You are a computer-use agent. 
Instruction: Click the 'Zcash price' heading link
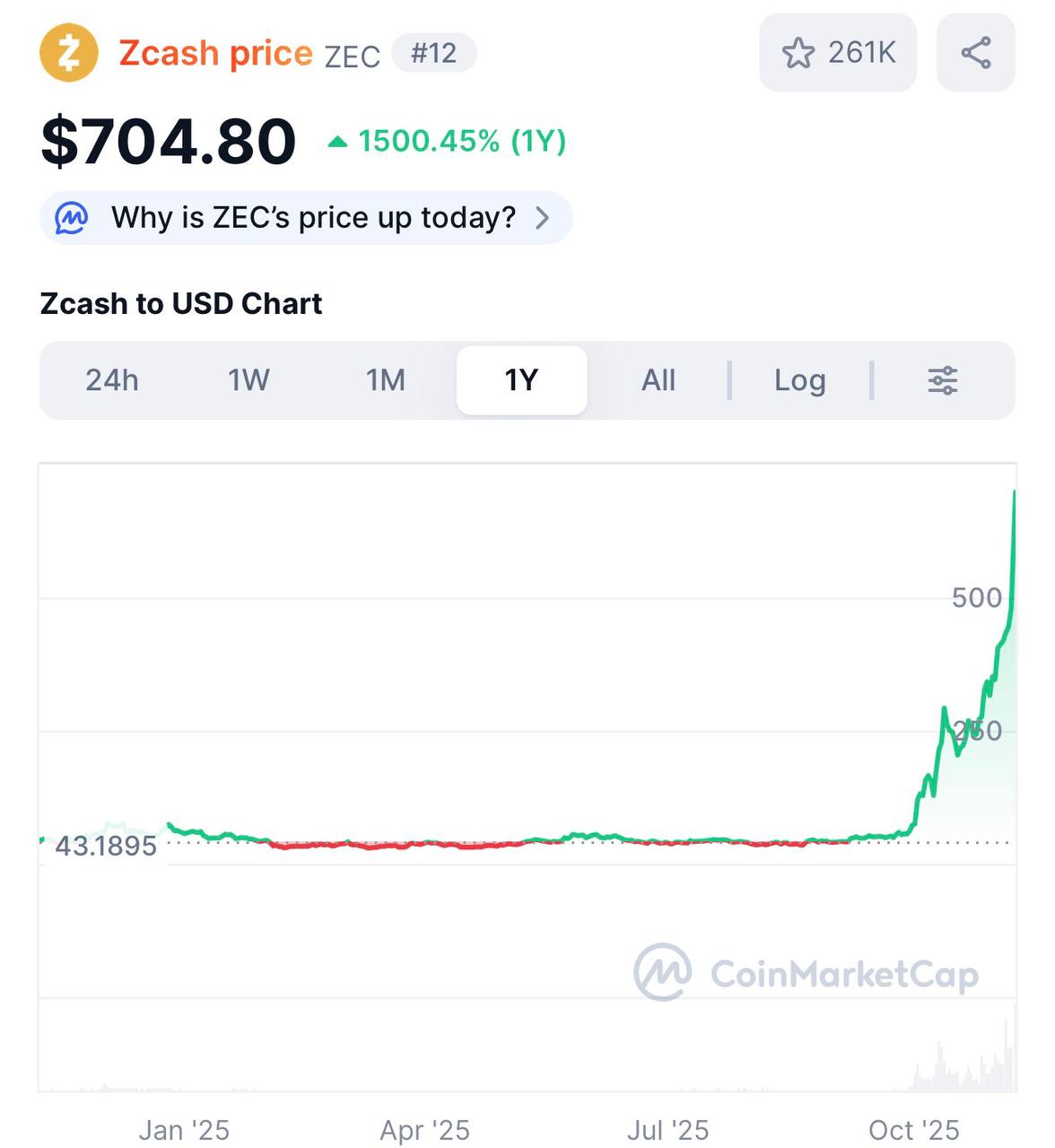pos(215,52)
